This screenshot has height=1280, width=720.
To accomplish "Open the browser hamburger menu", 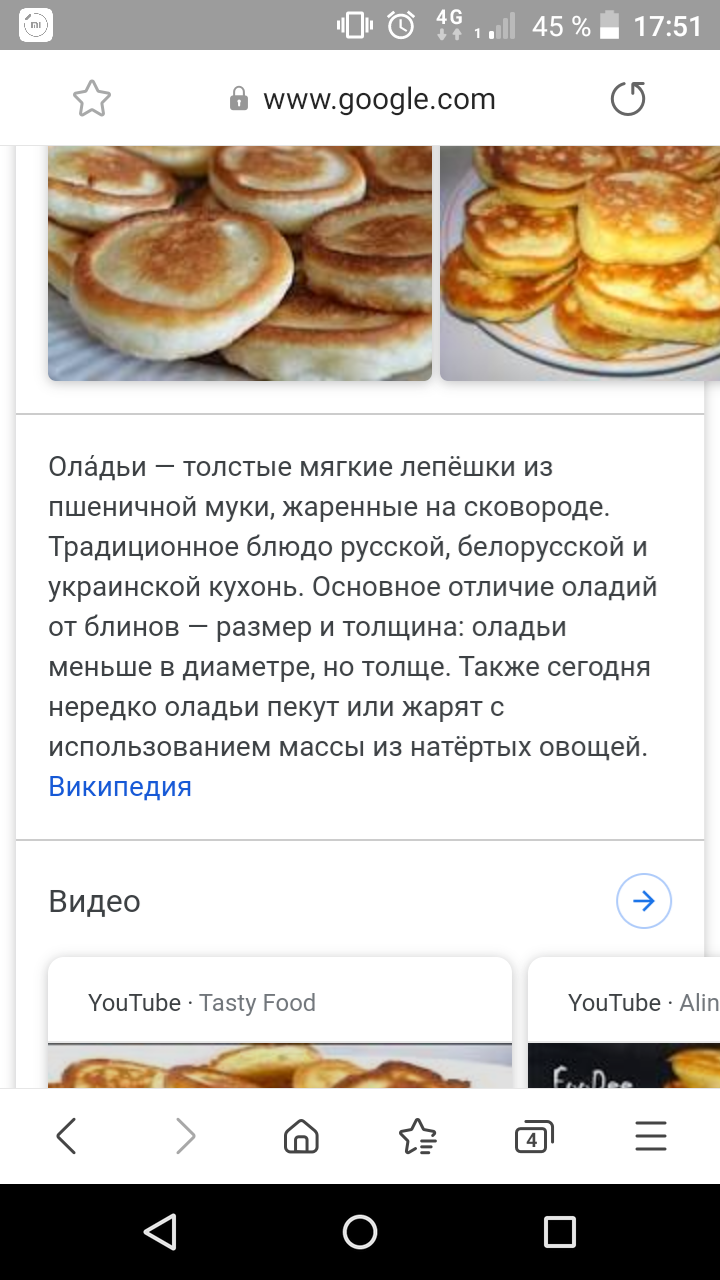I will [x=651, y=1136].
